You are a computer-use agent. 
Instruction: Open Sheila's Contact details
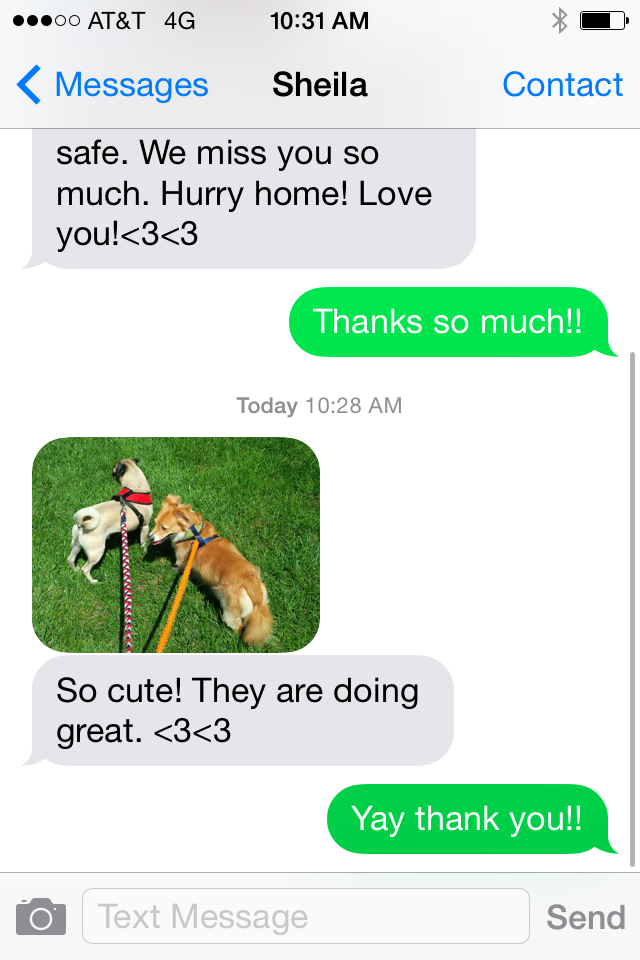(x=562, y=85)
